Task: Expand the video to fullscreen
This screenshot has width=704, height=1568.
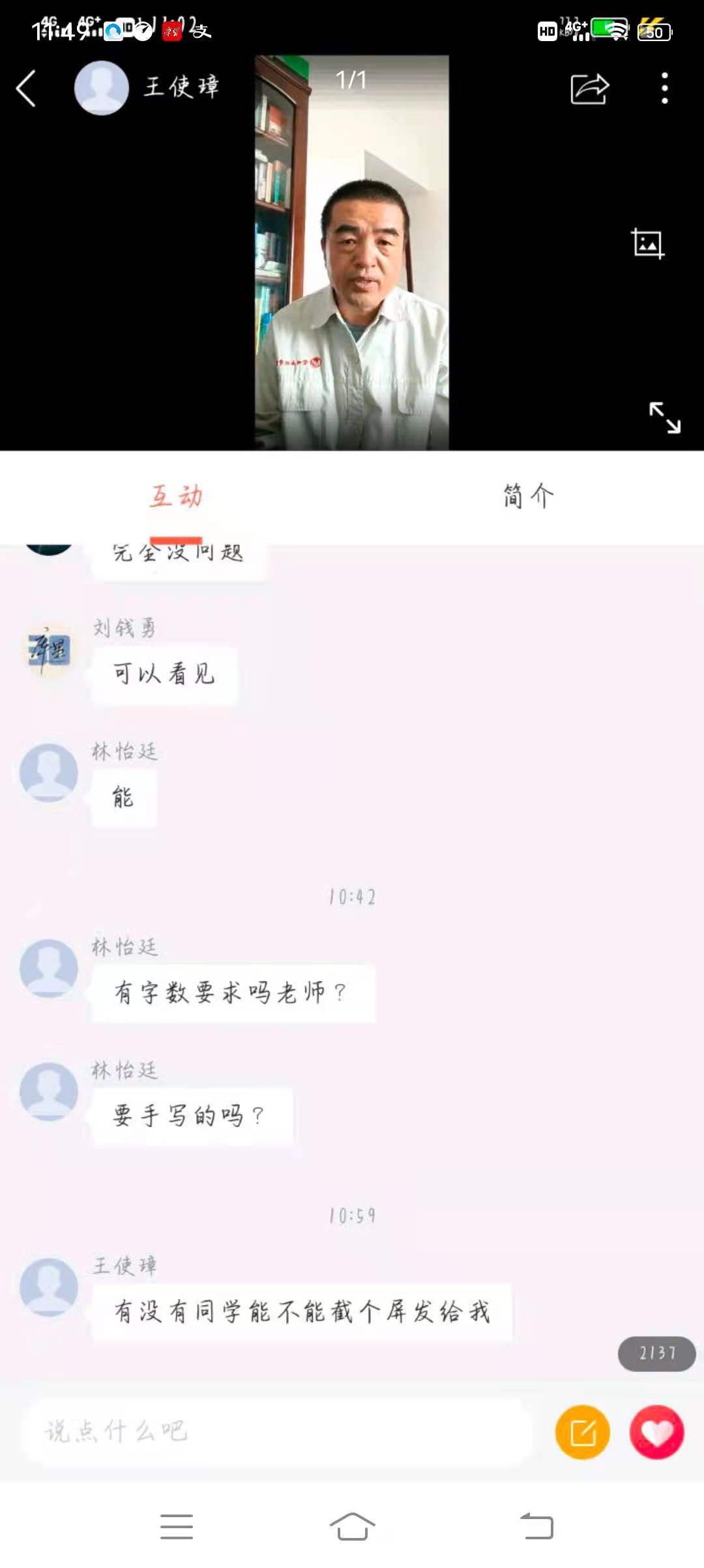Action: pyautogui.click(x=664, y=417)
